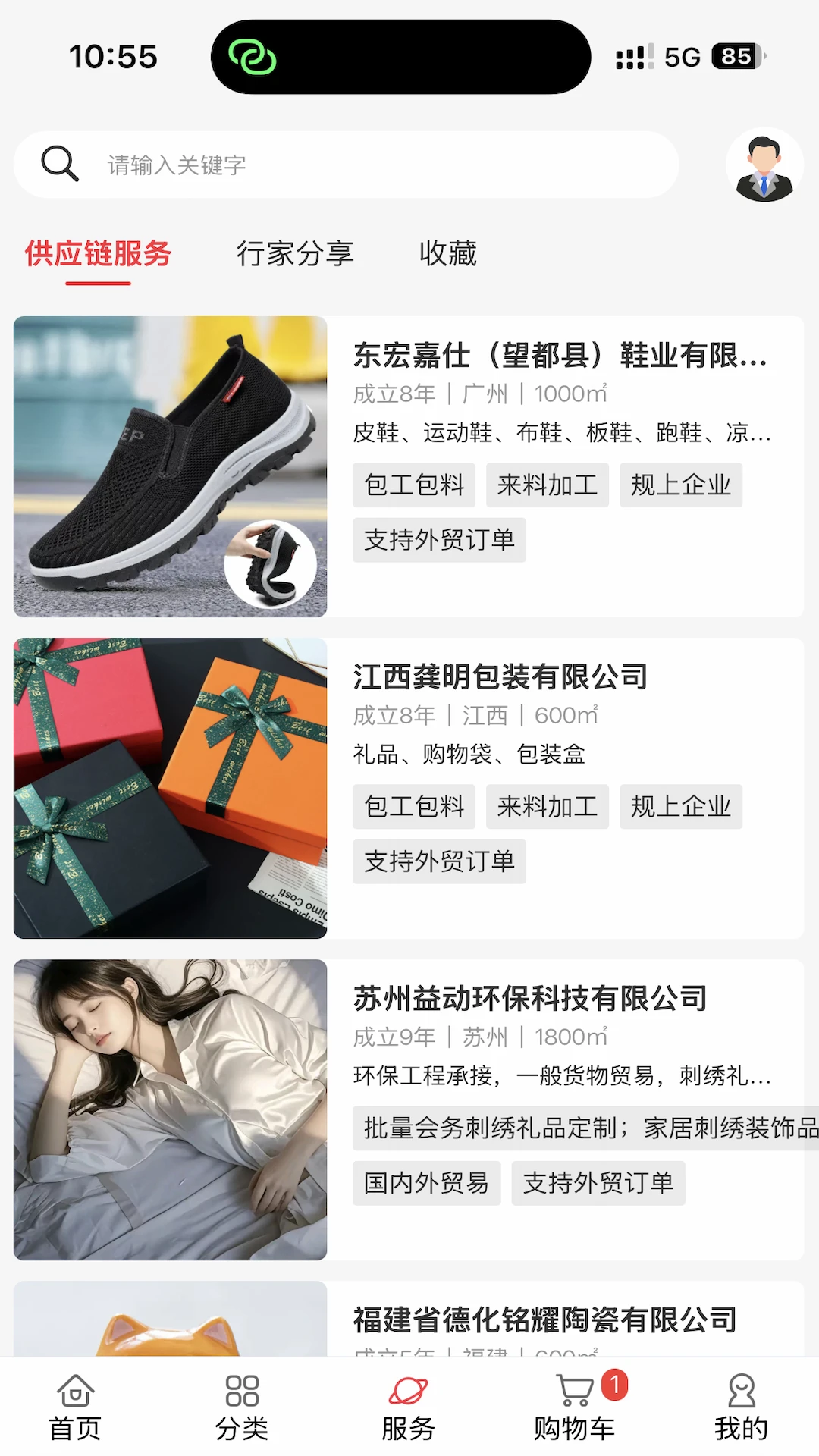This screenshot has width=819, height=1456.
Task: Open the user avatar in the top right
Action: [764, 163]
